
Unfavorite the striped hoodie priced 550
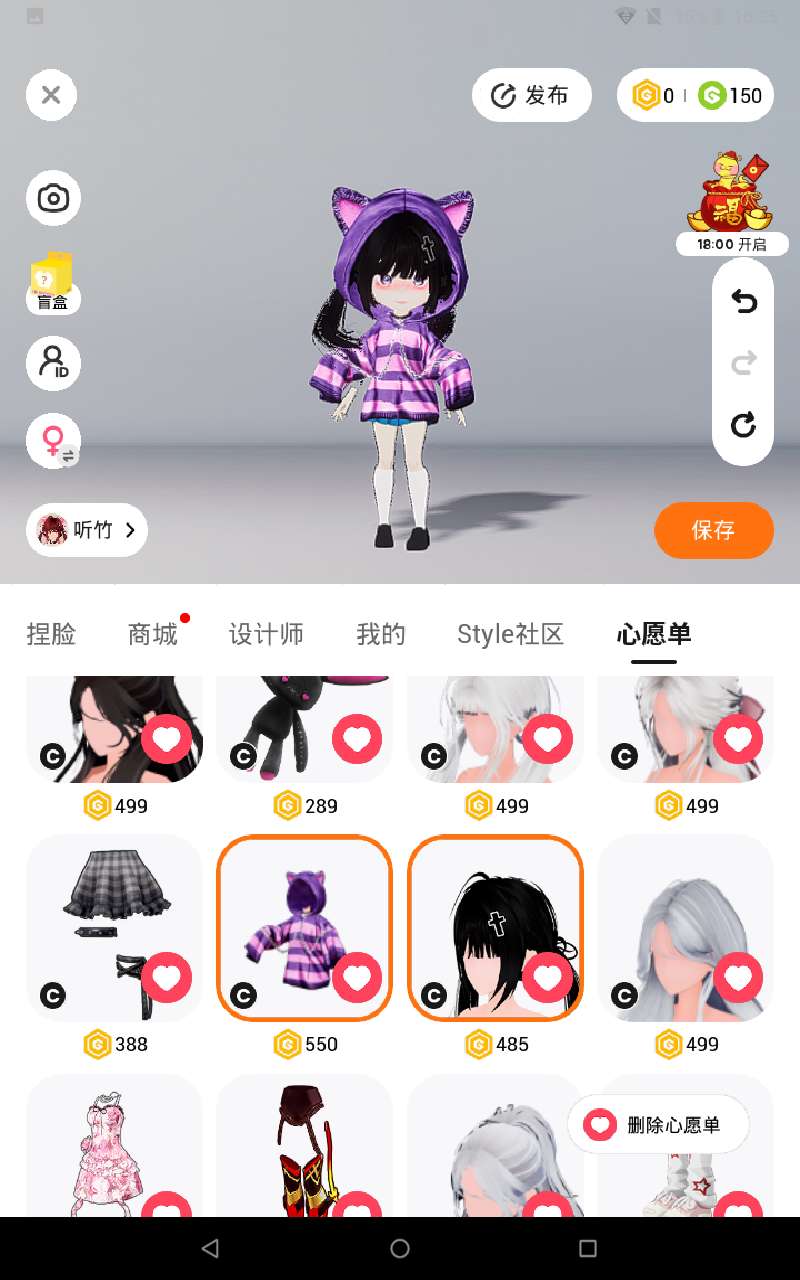pyautogui.click(x=356, y=977)
